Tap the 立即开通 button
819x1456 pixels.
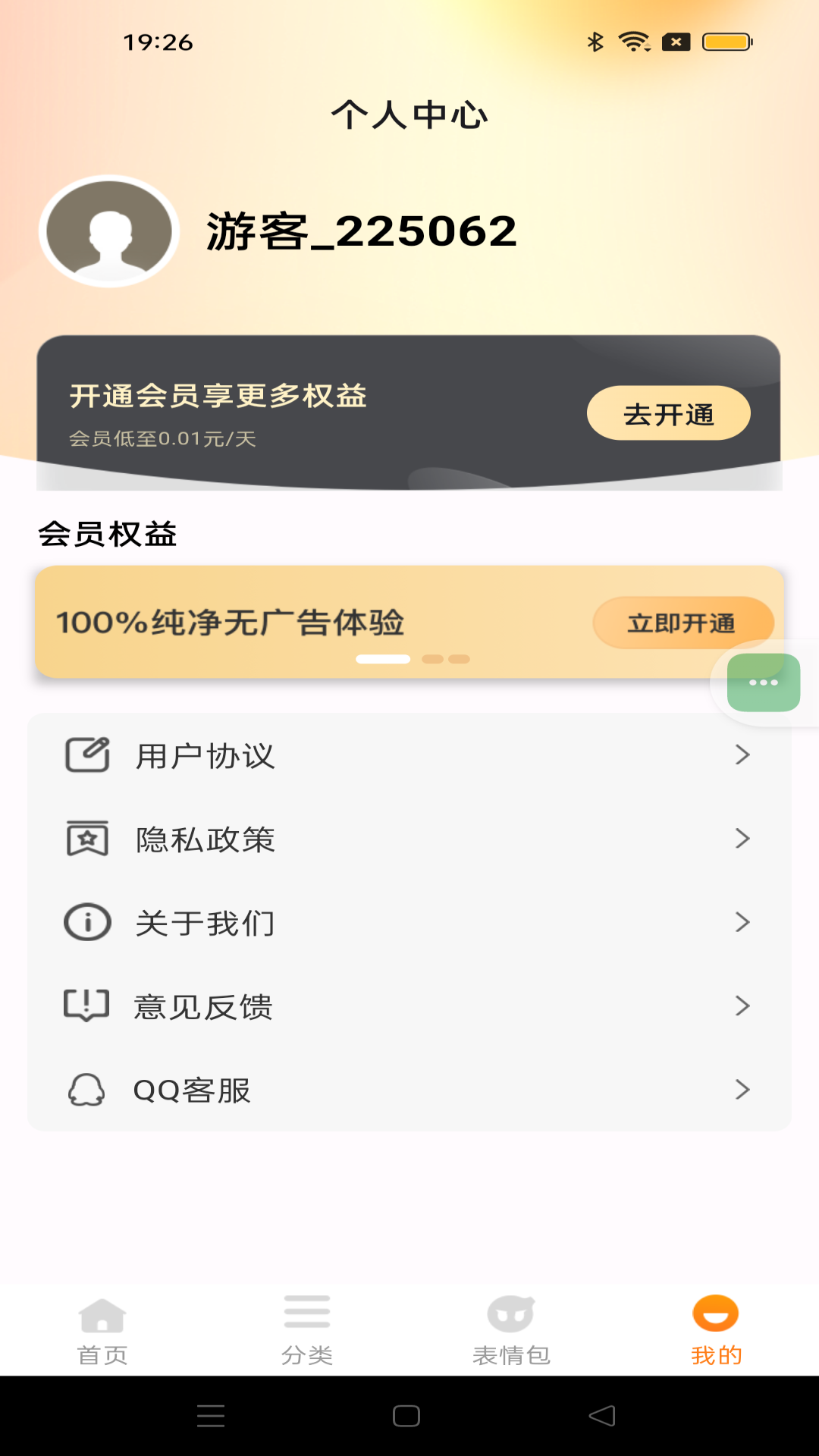[x=683, y=622]
